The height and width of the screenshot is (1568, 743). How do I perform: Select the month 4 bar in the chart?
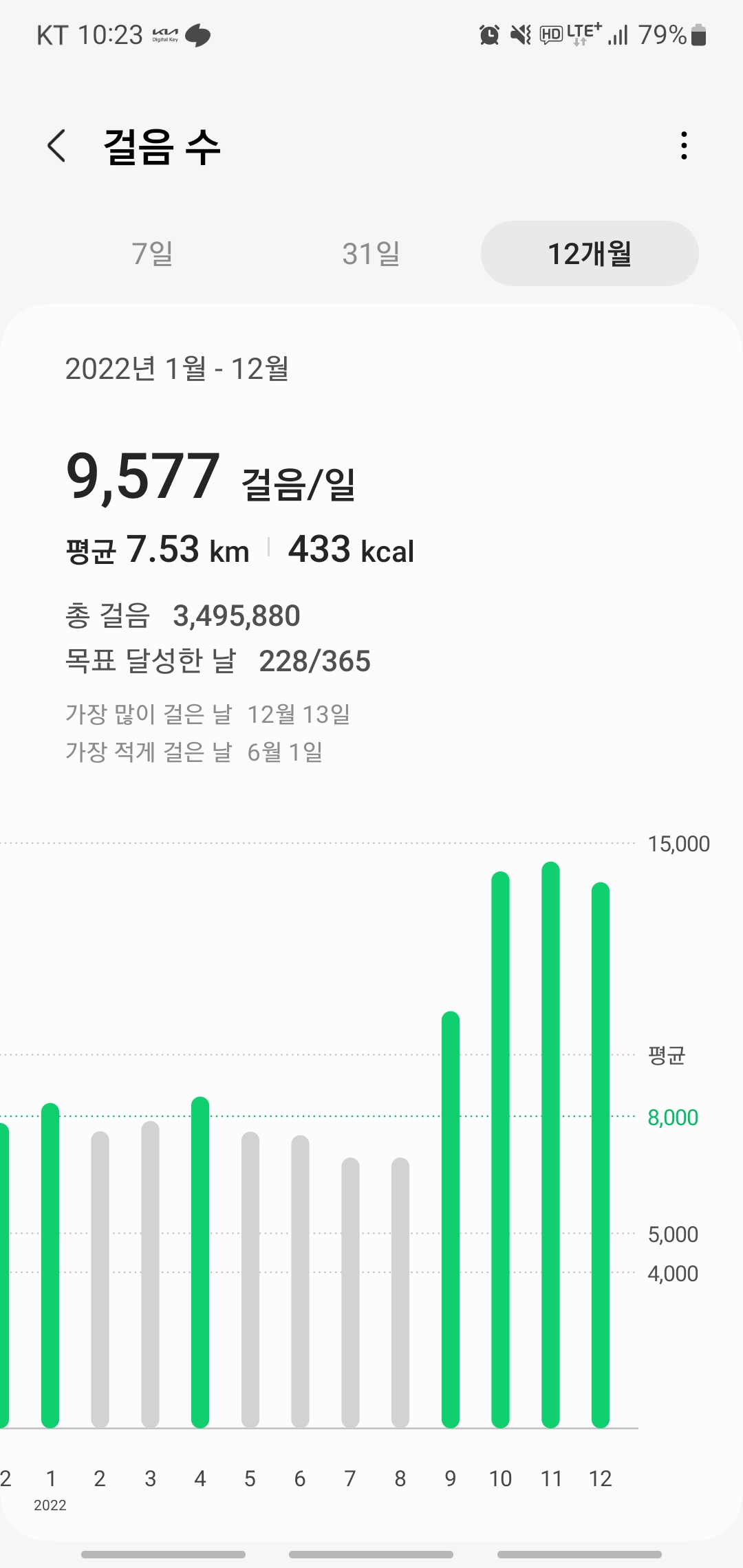pos(200,1262)
